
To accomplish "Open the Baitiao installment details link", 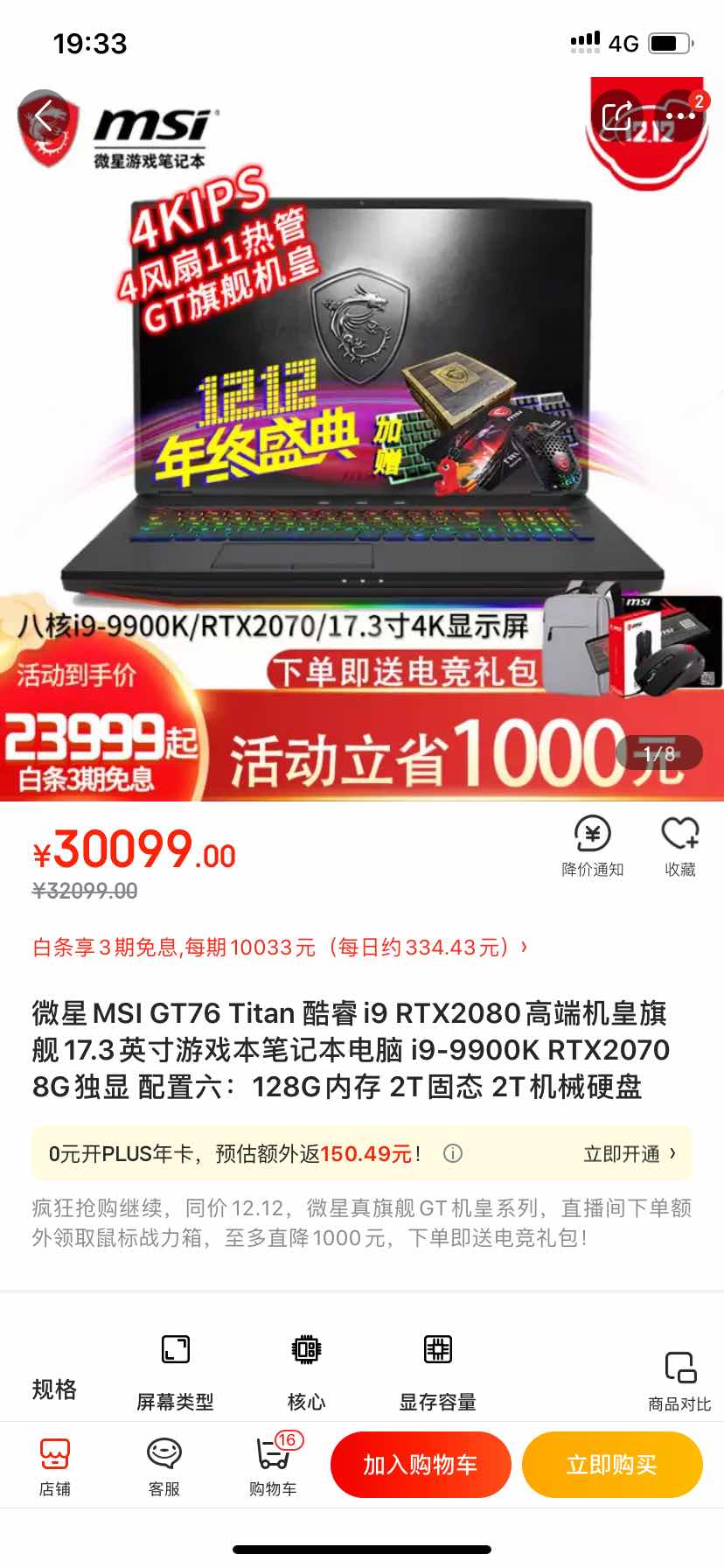I will (x=280, y=948).
